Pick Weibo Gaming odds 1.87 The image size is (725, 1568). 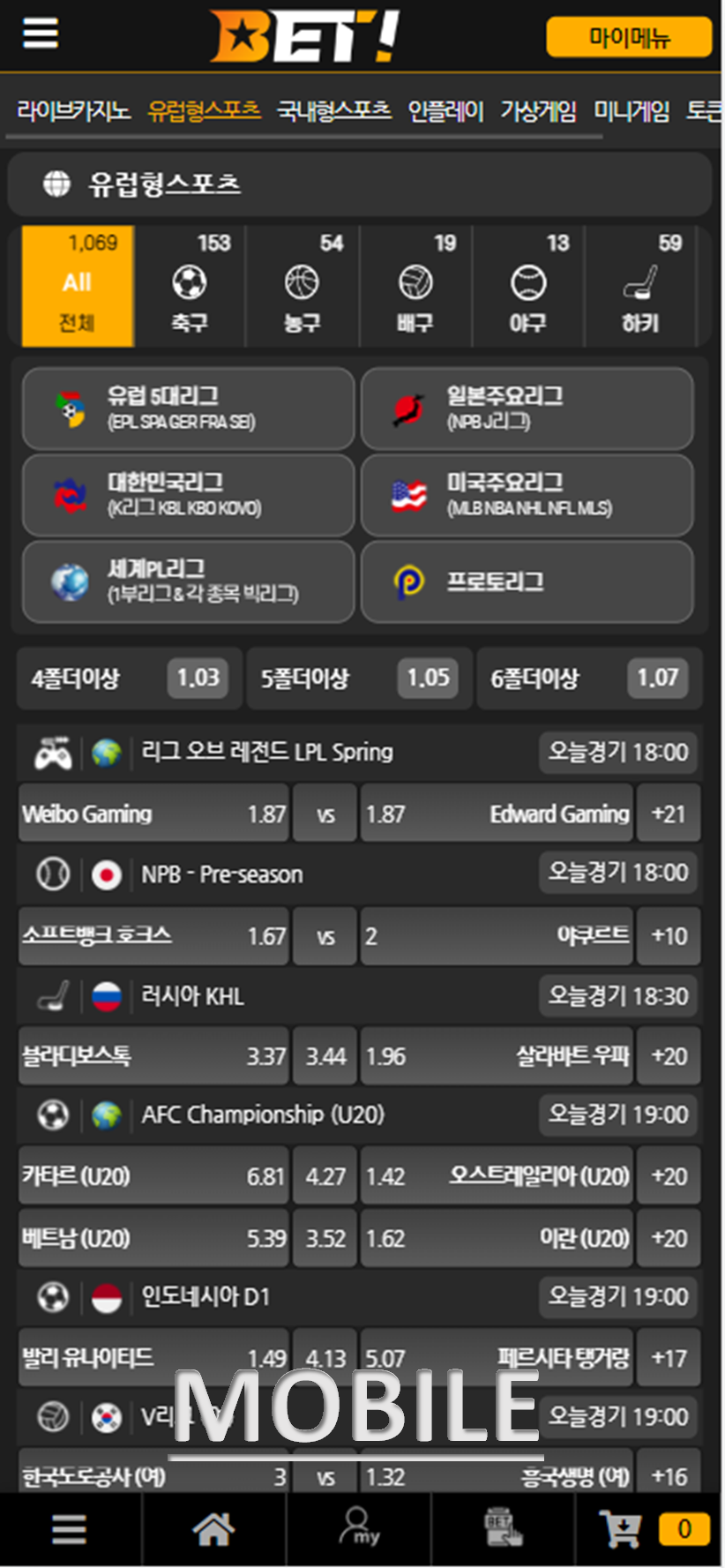[153, 814]
